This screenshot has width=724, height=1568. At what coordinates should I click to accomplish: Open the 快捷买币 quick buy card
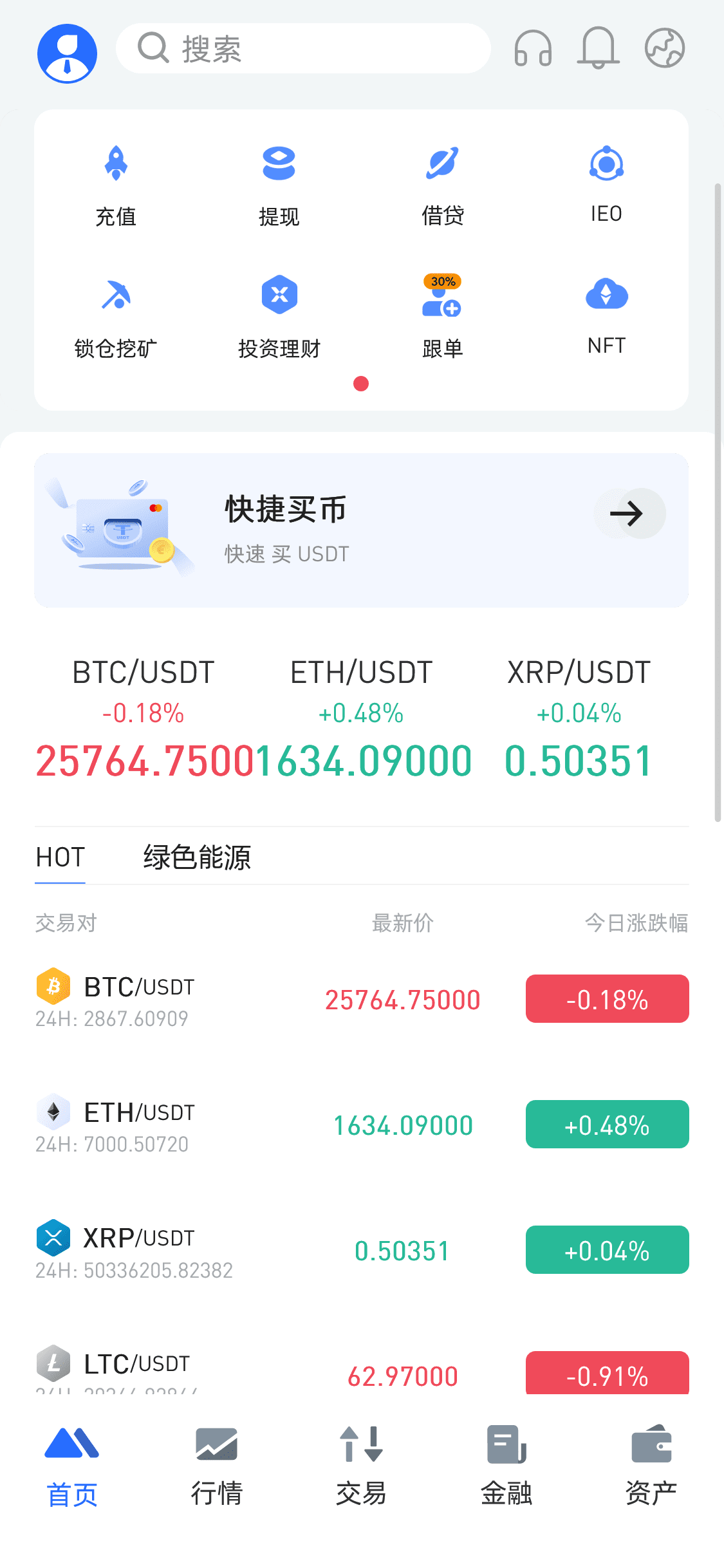(x=361, y=530)
